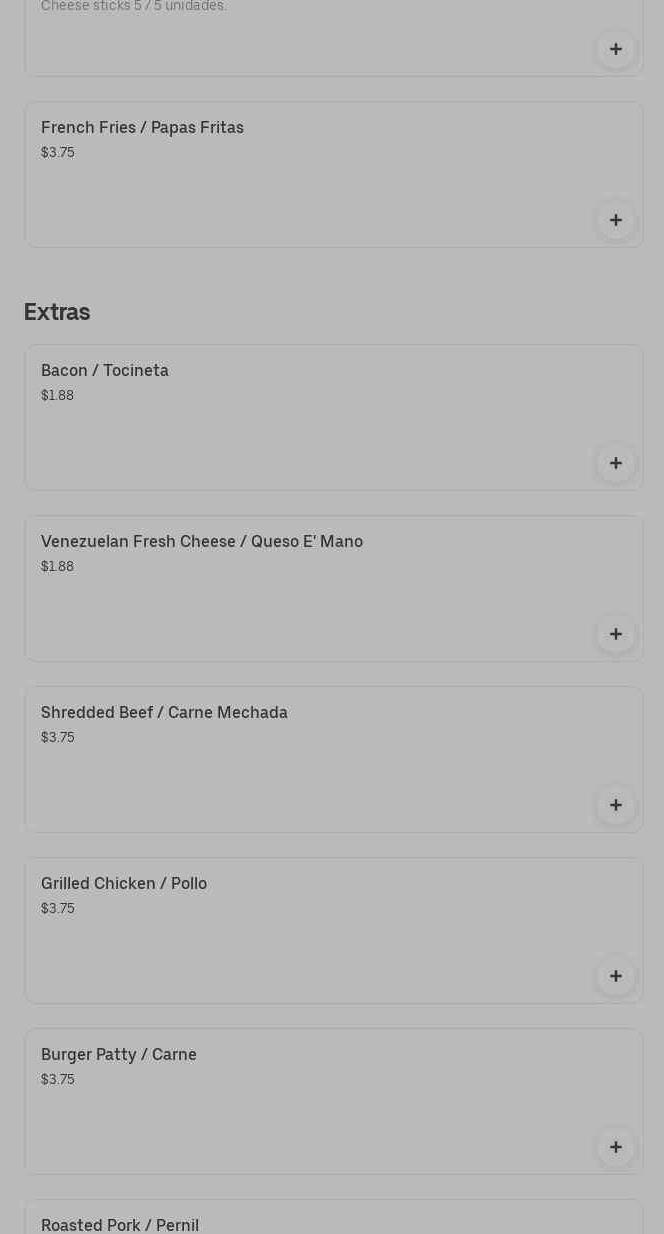Add French Fries / Papas Fritas to cart
The width and height of the screenshot is (664, 1234).
616,220
